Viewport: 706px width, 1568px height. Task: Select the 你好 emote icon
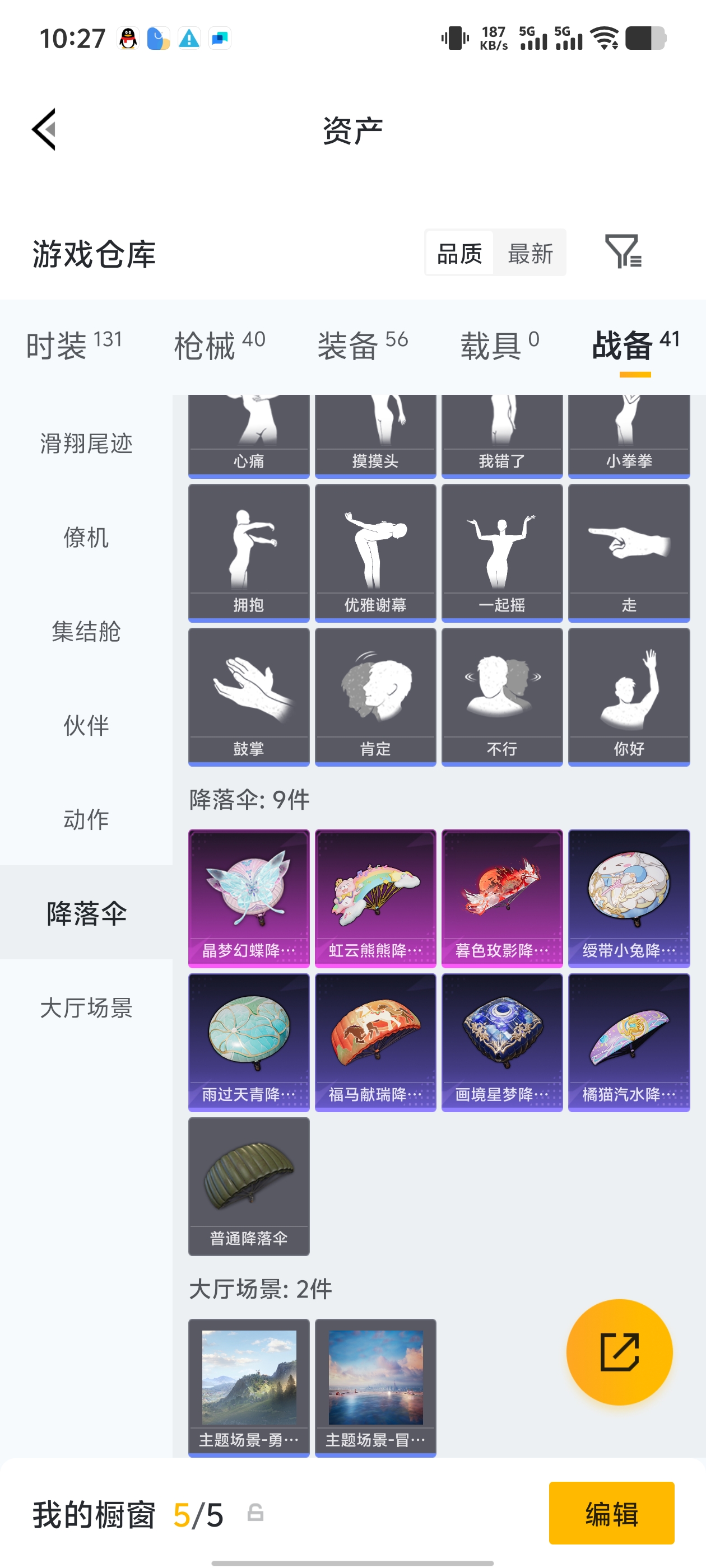(629, 694)
